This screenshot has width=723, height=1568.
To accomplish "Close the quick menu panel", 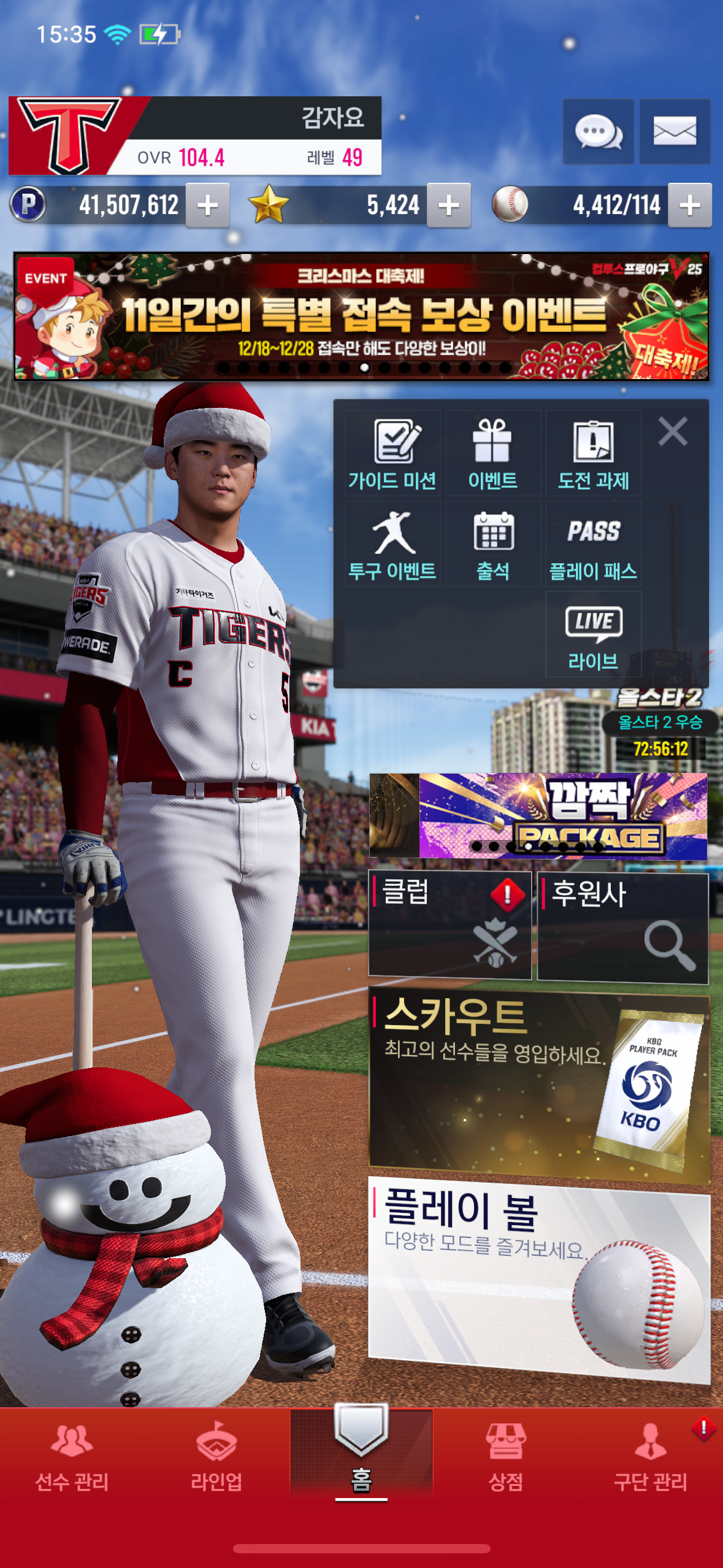I will tap(673, 431).
